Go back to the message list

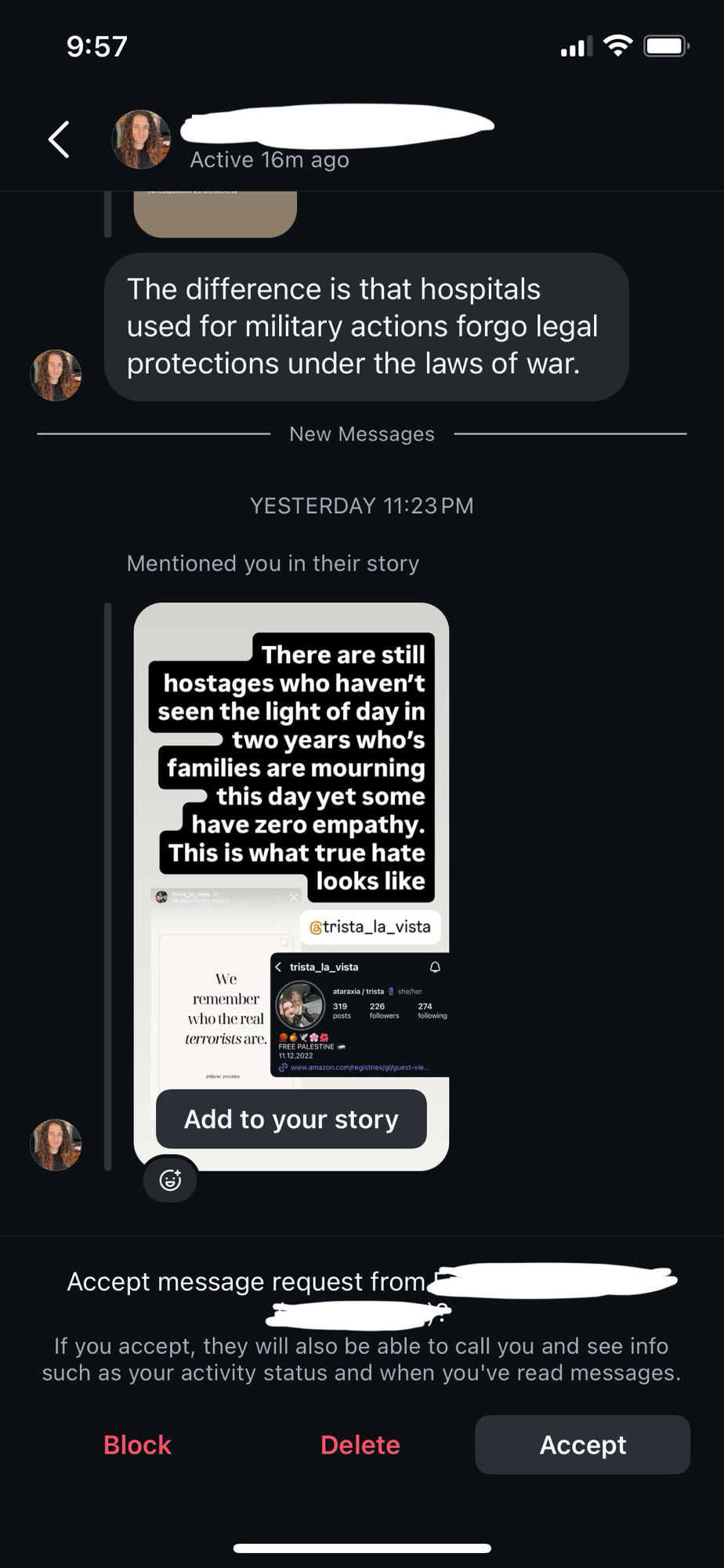click(x=60, y=140)
